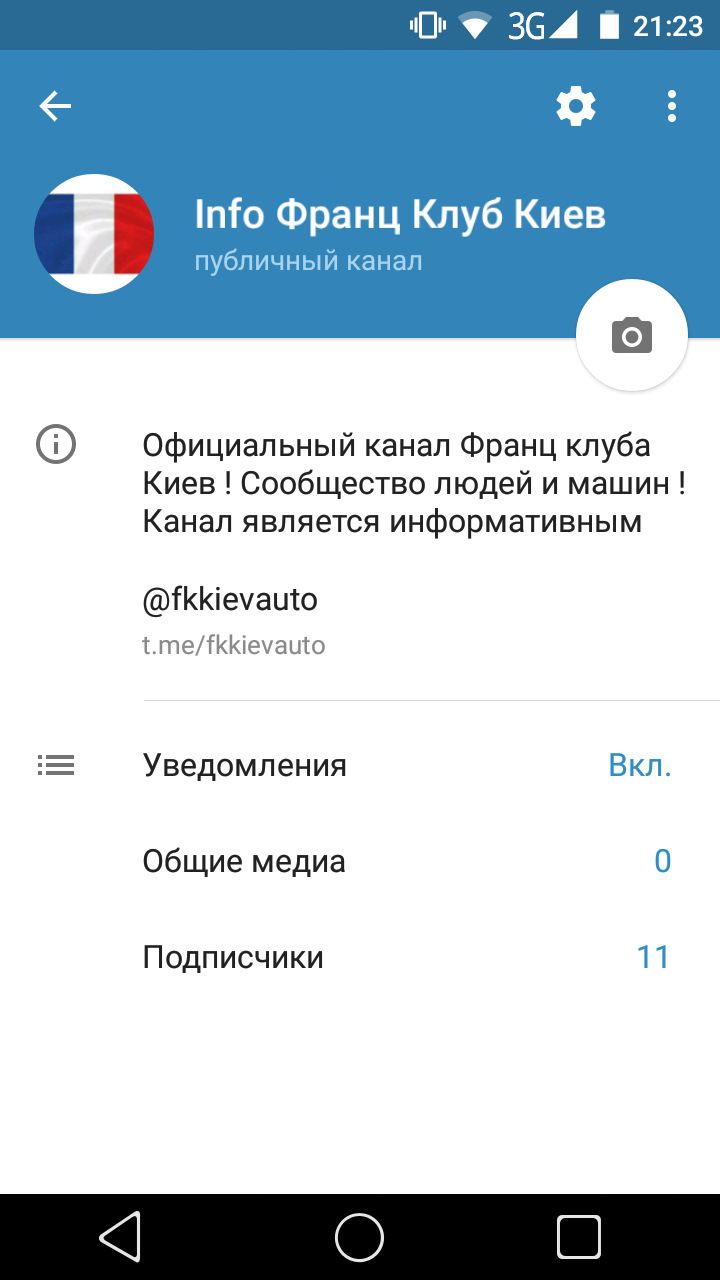Viewport: 720px width, 1280px height.
Task: Go back using the top arrow
Action: point(56,106)
